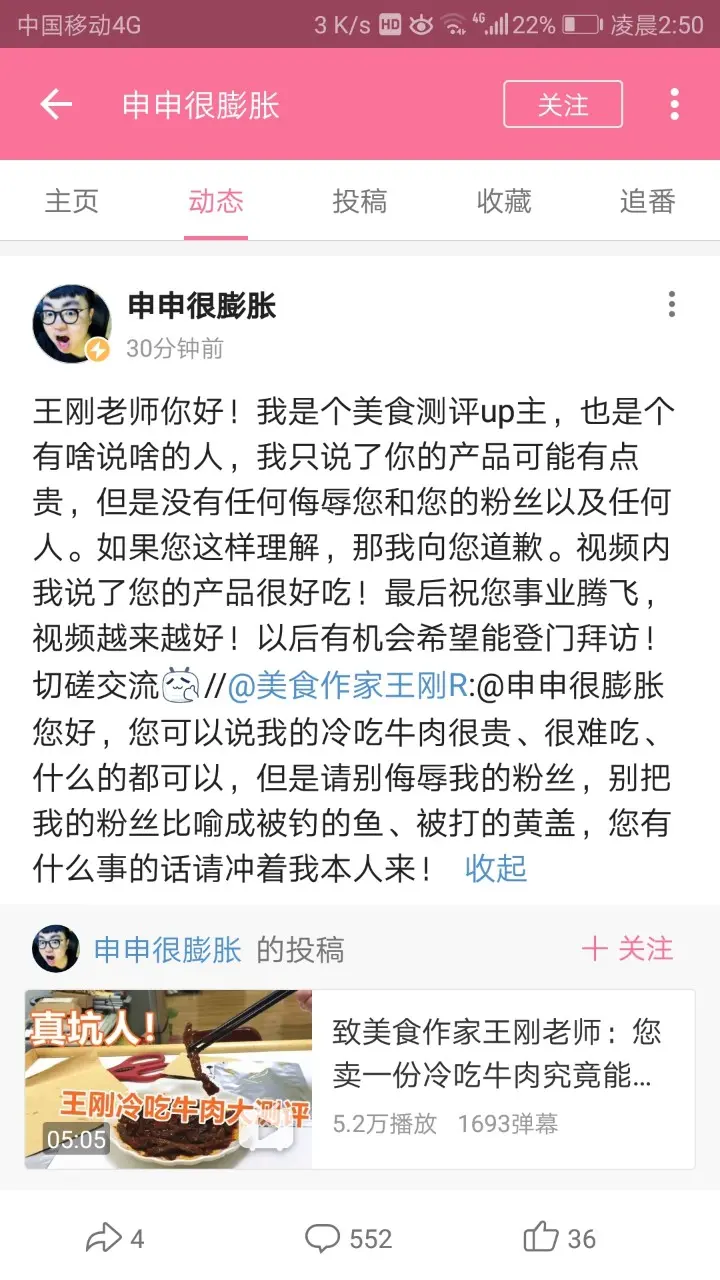Screen dimensions: 720x1280
Task: Tap the 关注 button in the header
Action: coord(563,105)
